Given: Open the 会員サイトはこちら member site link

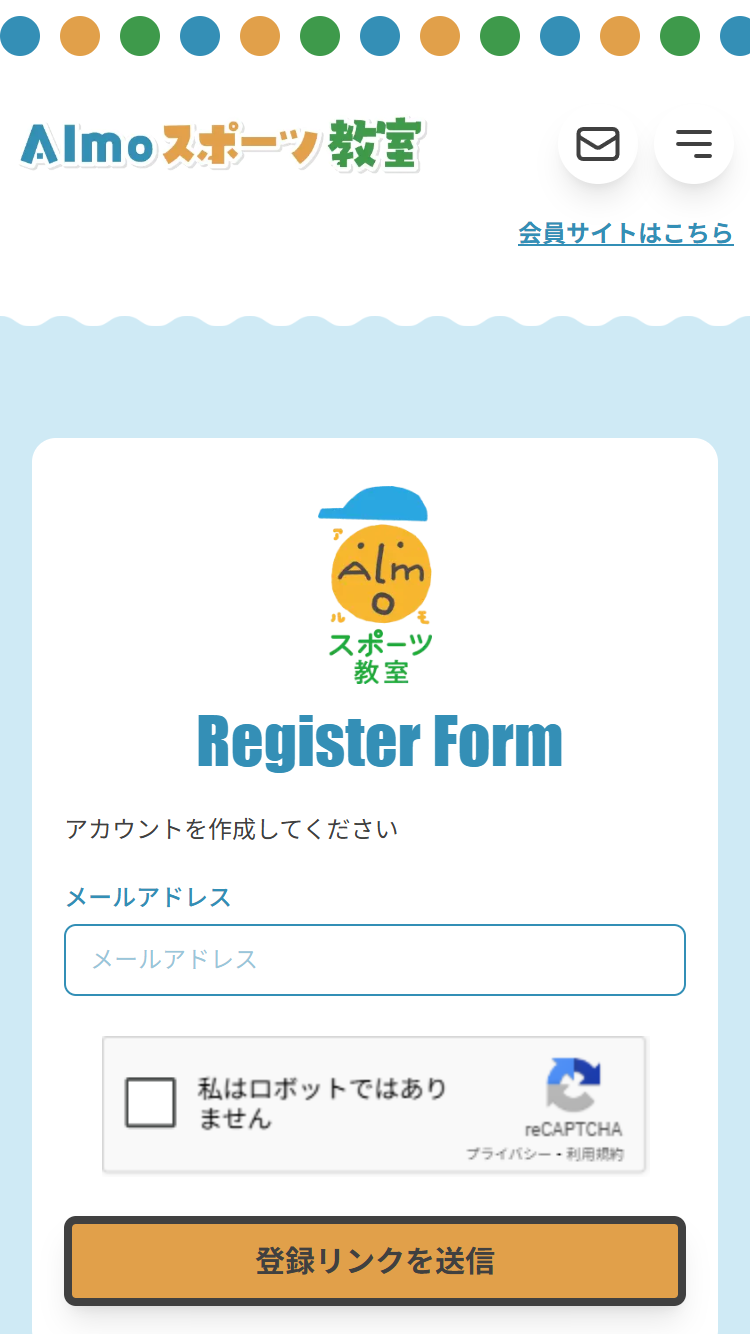Looking at the screenshot, I should (x=626, y=233).
